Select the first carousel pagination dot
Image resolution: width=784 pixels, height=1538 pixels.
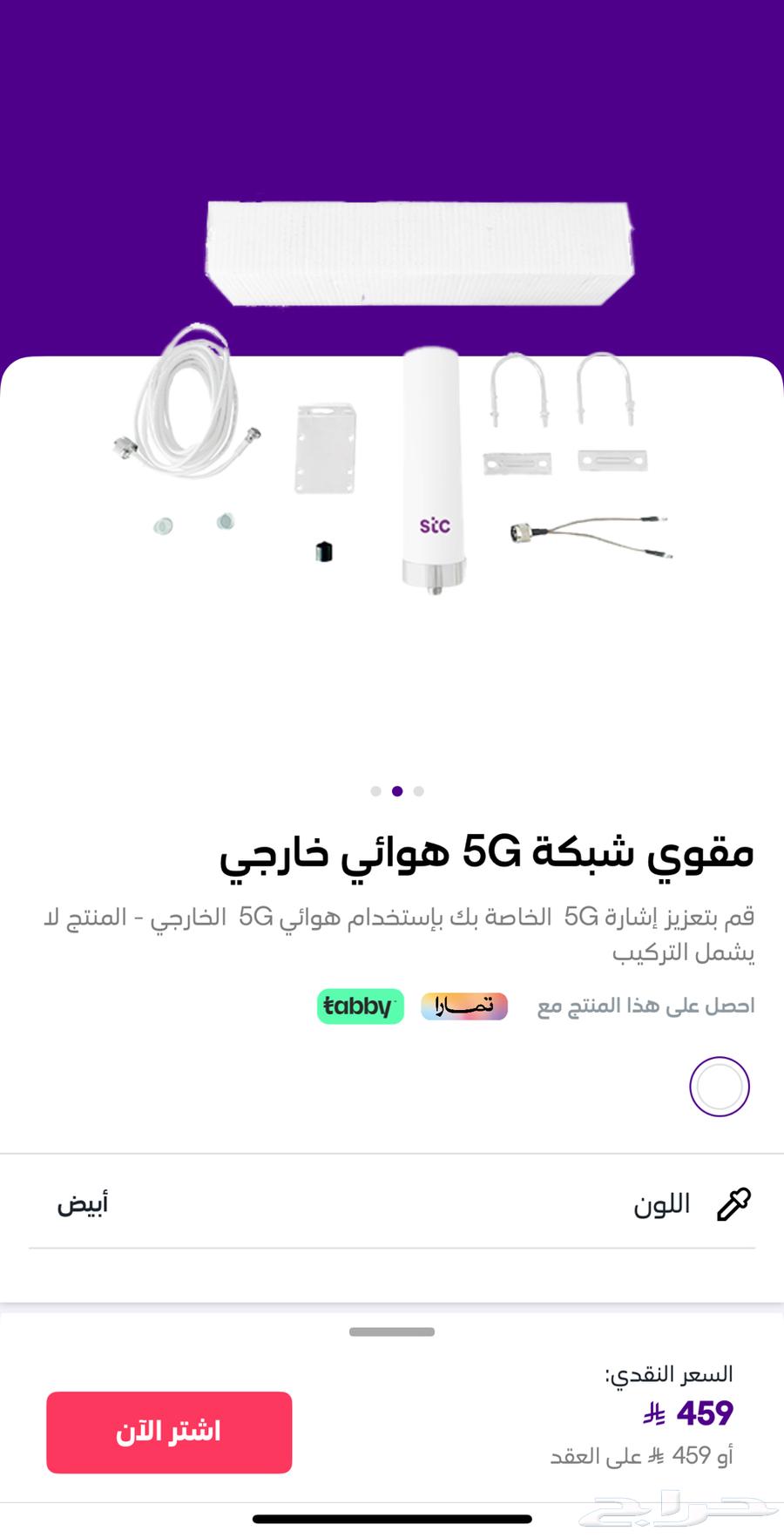pos(376,791)
